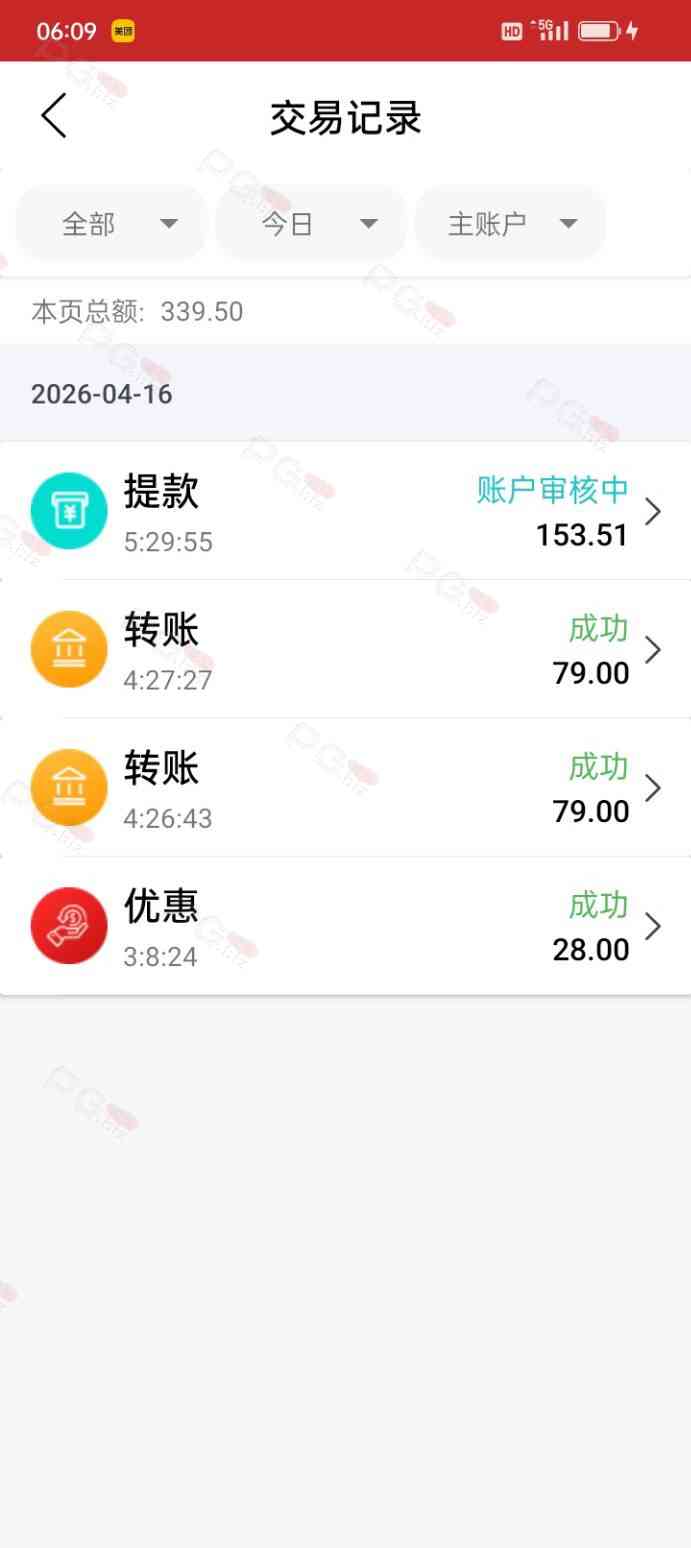Image resolution: width=691 pixels, height=1548 pixels.
Task: Expand the 全部 type filter dropdown
Action: coord(112,224)
